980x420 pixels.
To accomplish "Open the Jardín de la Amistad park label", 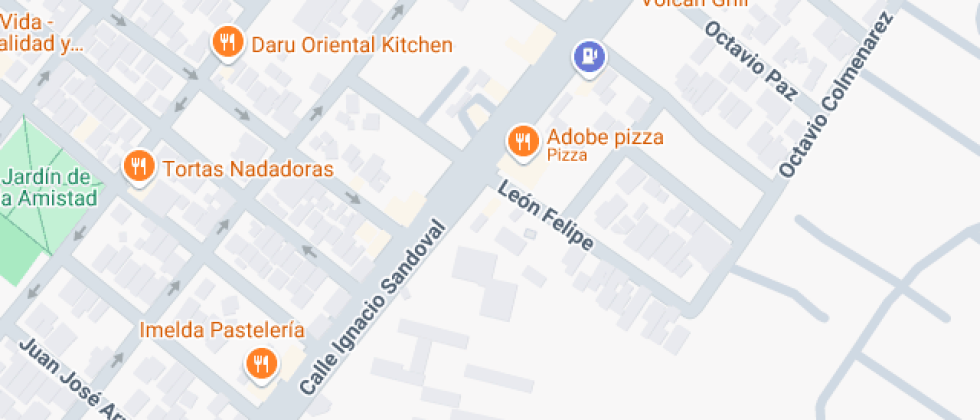I will click(x=50, y=188).
